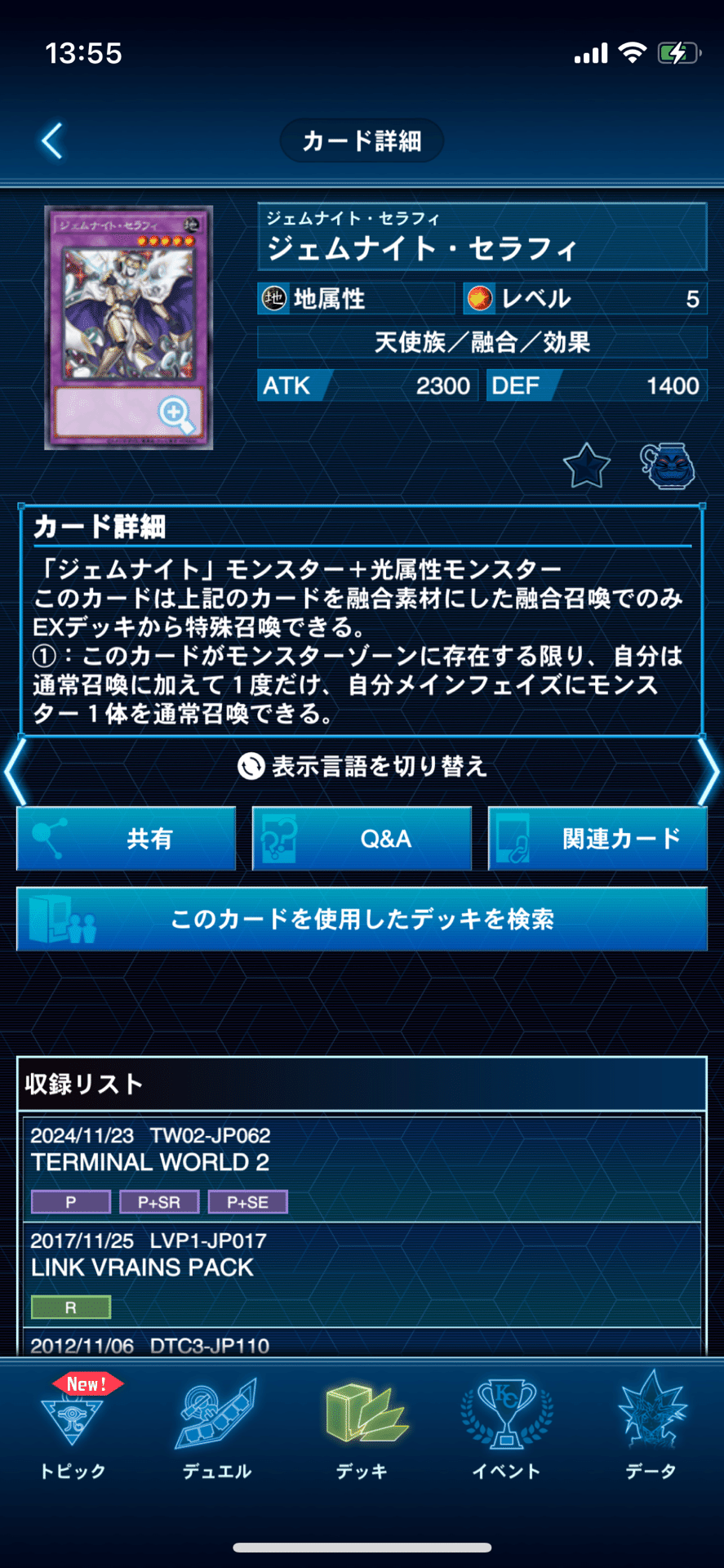
Task: Open the LINK VRAINS PACK entry
Action: tap(362, 1272)
